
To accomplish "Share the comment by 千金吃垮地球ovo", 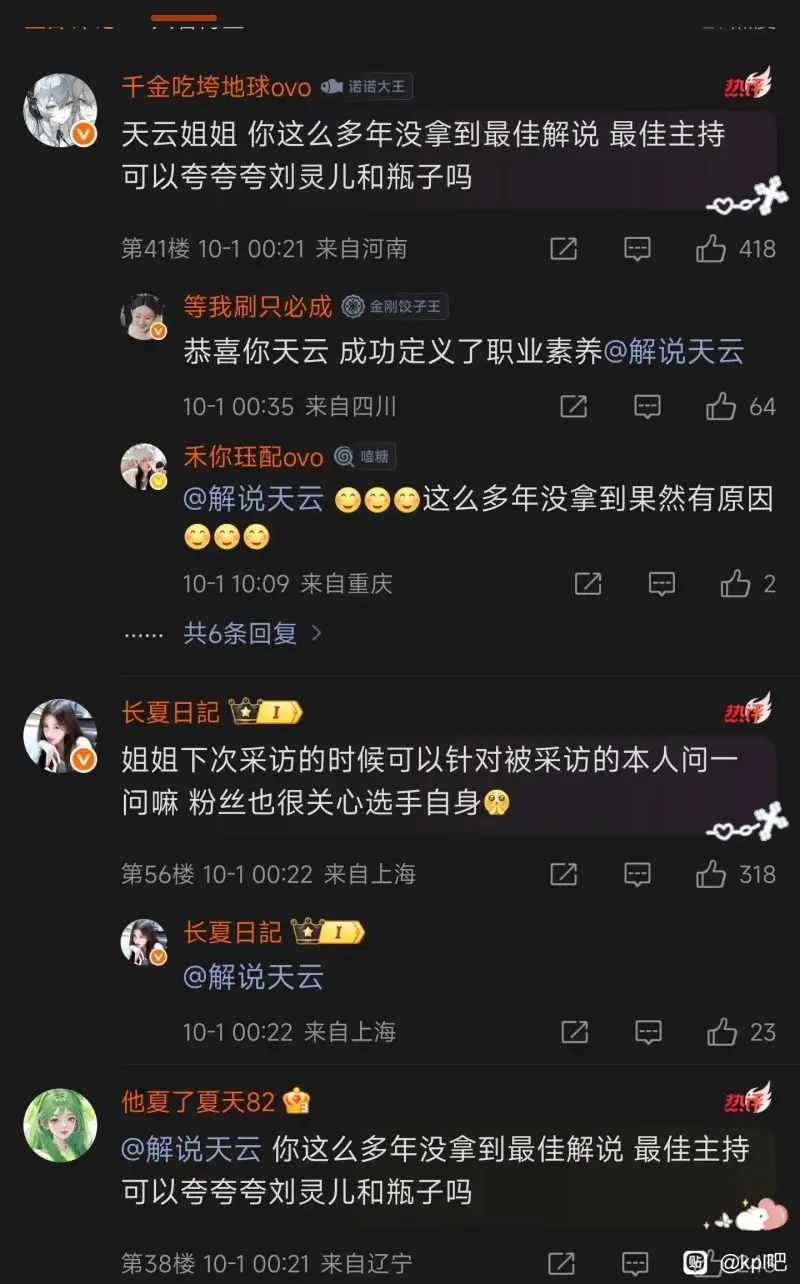I will click(x=563, y=248).
